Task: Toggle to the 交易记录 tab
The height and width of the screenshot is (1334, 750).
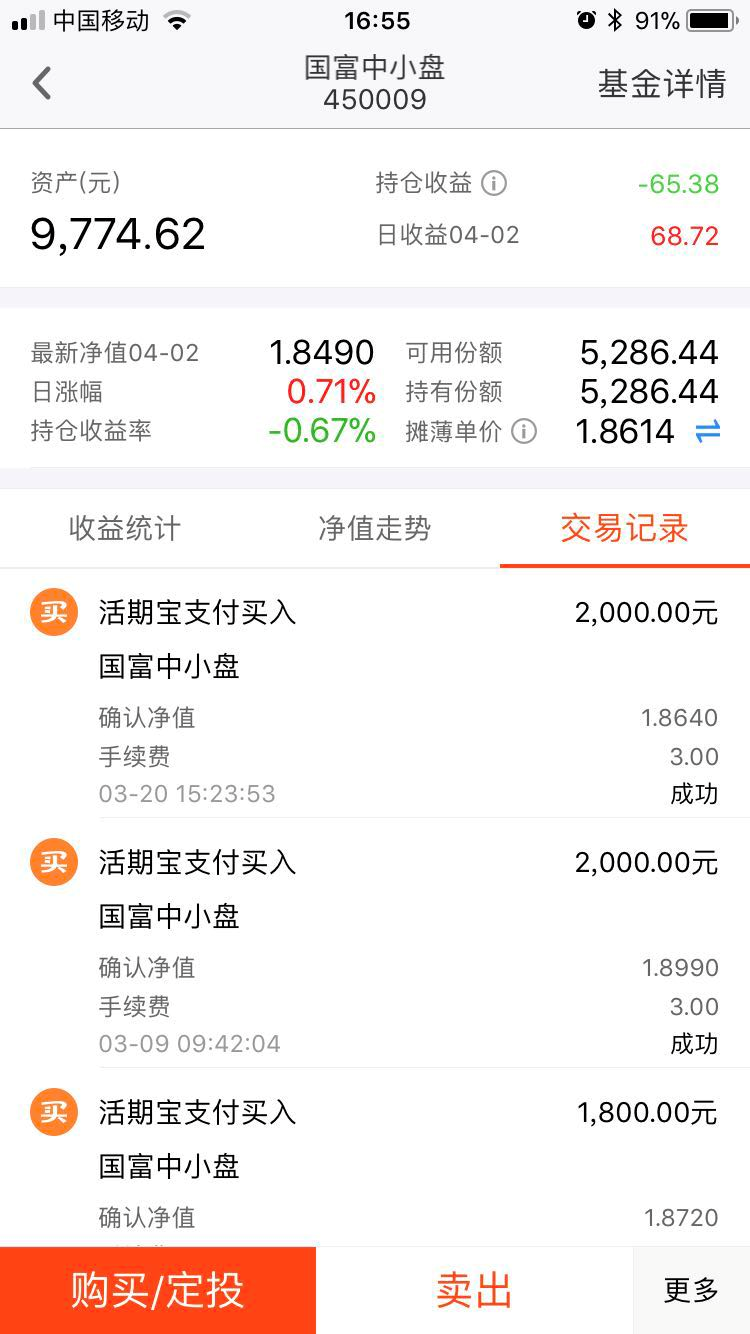Action: click(x=625, y=528)
